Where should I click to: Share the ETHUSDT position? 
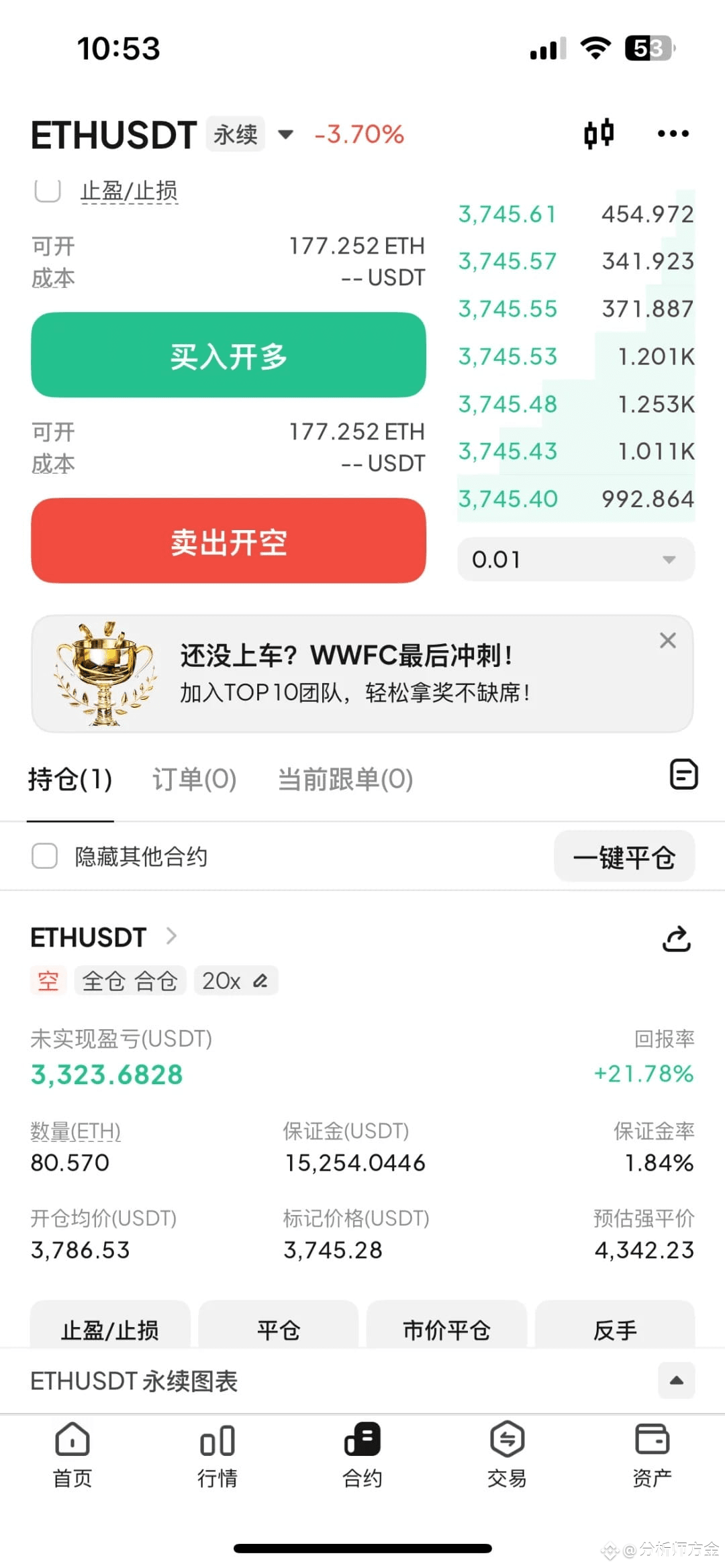(676, 938)
